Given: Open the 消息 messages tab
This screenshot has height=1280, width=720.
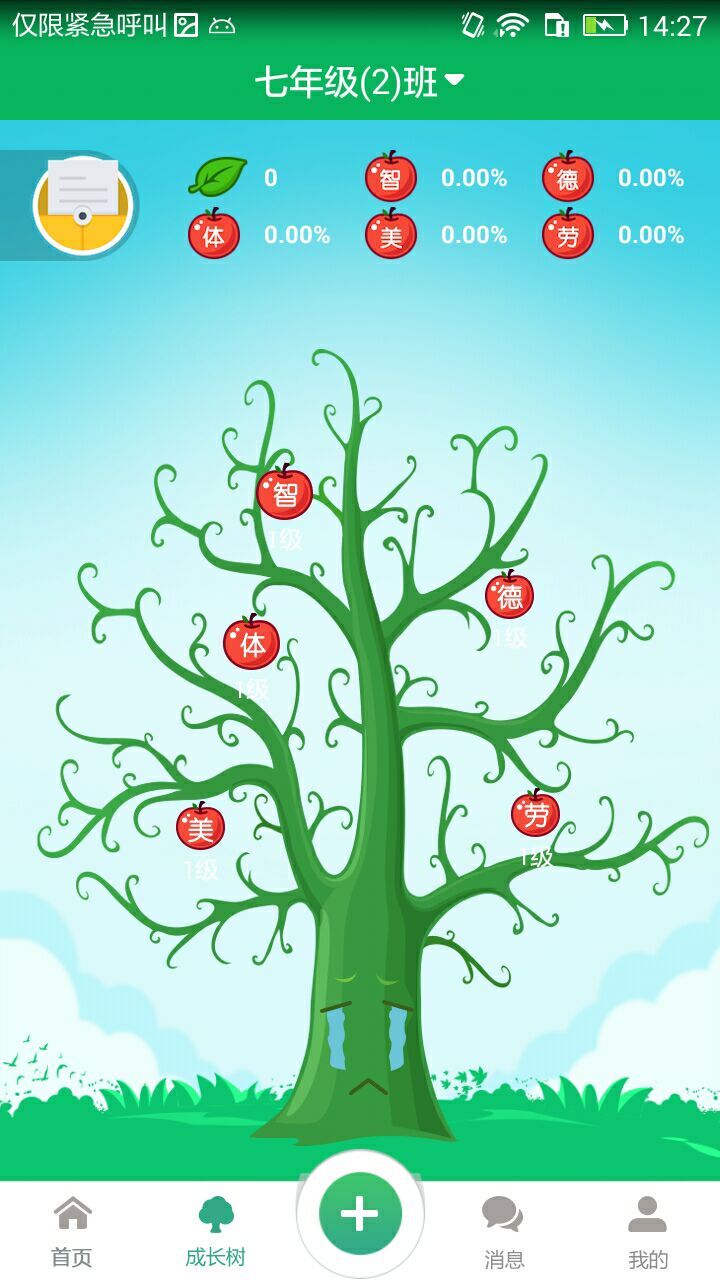Looking at the screenshot, I should point(503,1231).
